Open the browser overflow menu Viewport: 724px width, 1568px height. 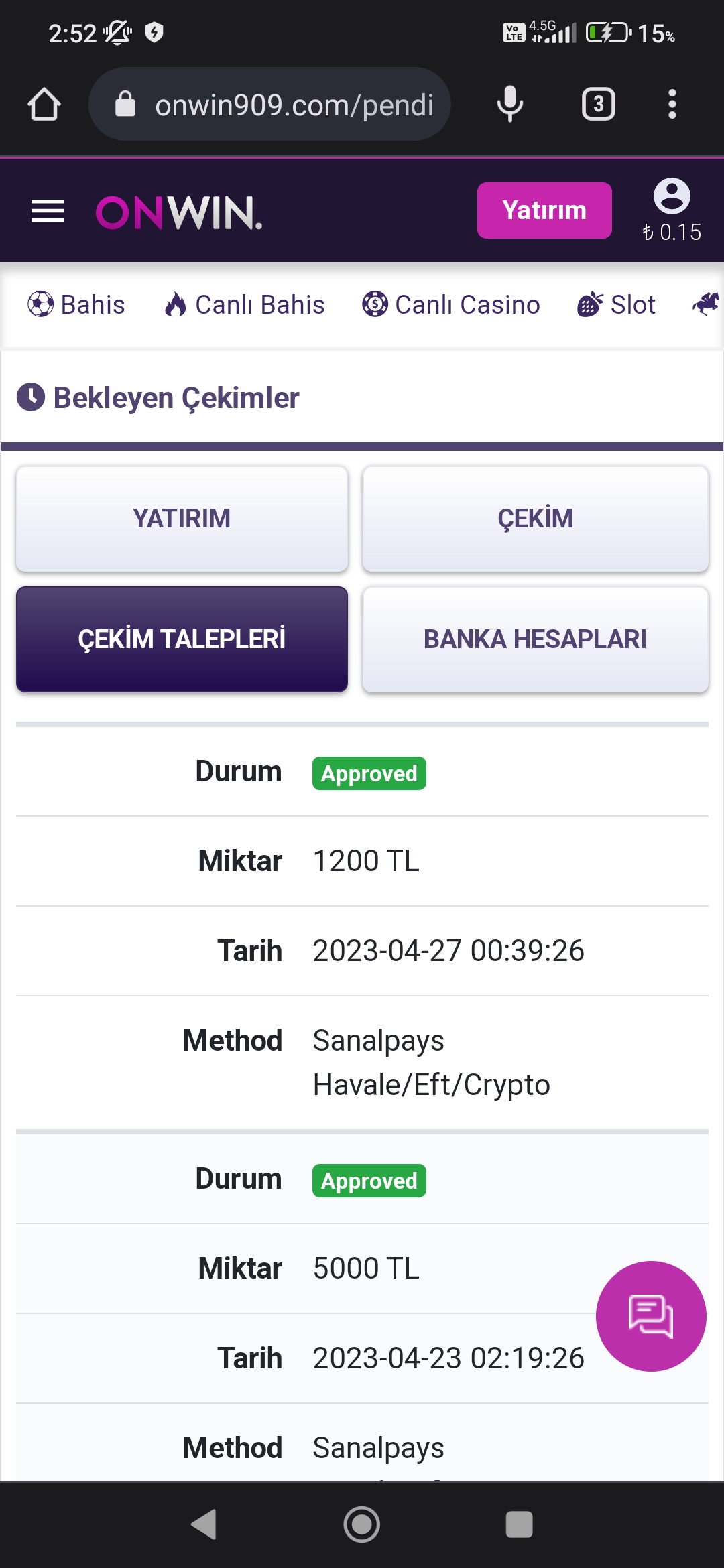672,105
